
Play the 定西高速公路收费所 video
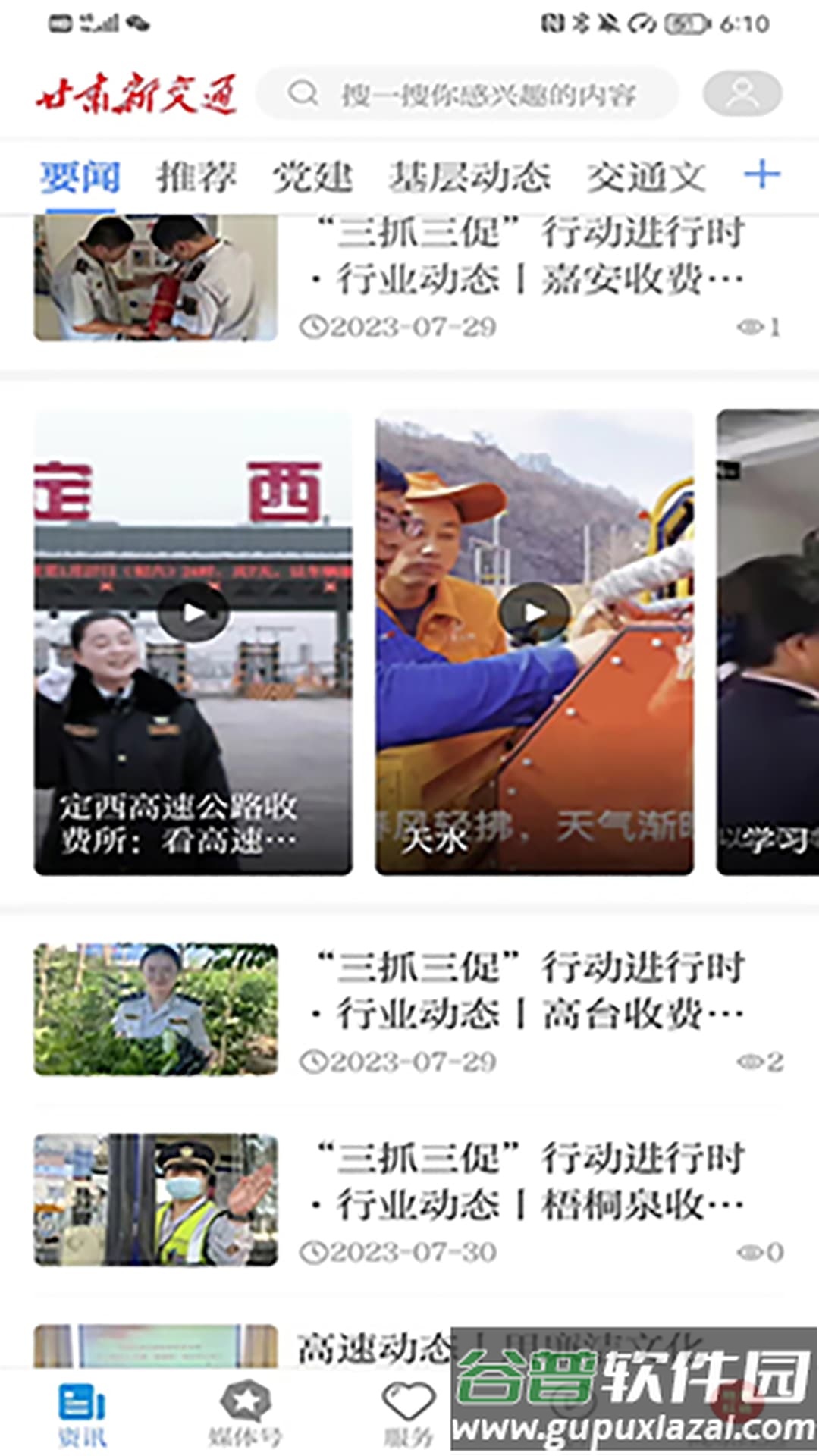coord(194,610)
